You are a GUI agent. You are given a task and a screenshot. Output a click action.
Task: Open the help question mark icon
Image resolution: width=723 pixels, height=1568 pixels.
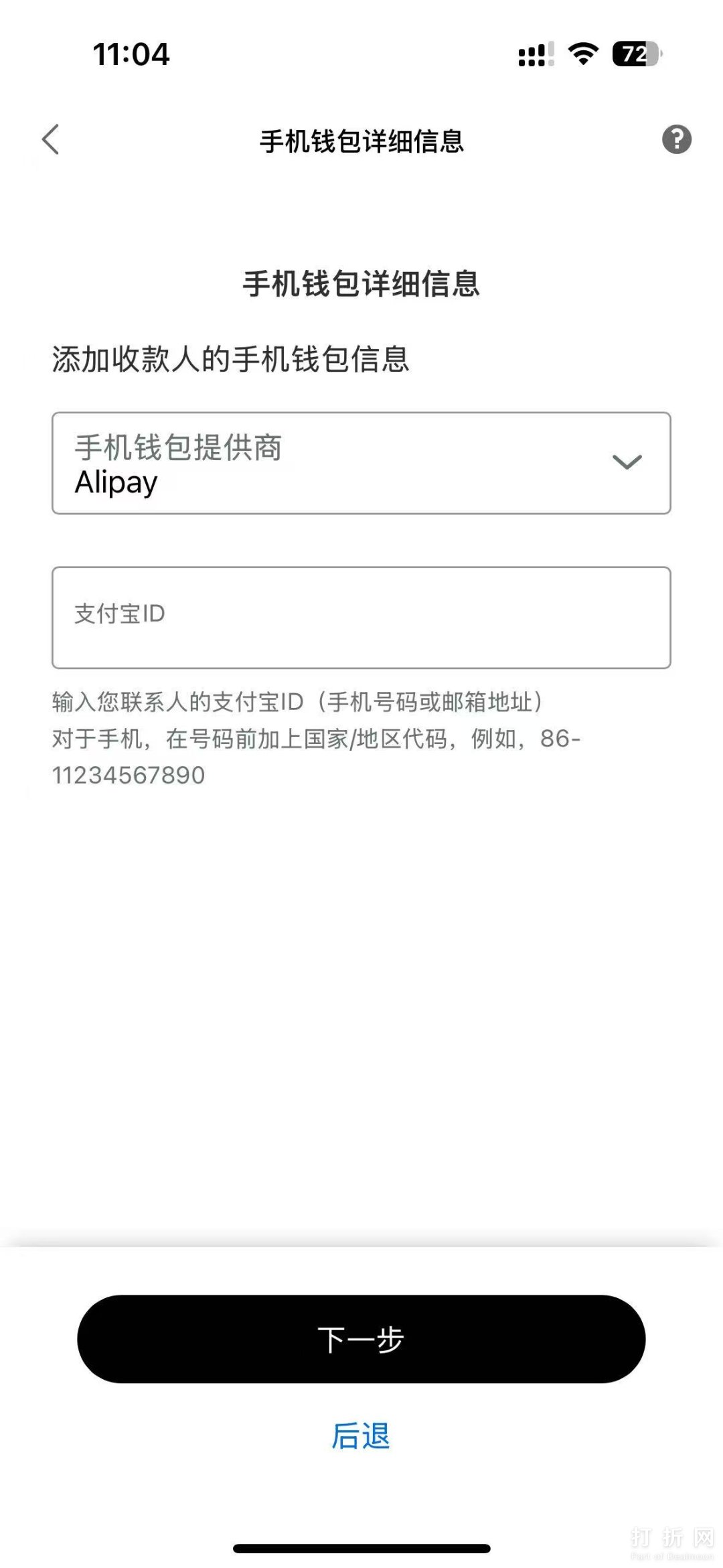[676, 139]
